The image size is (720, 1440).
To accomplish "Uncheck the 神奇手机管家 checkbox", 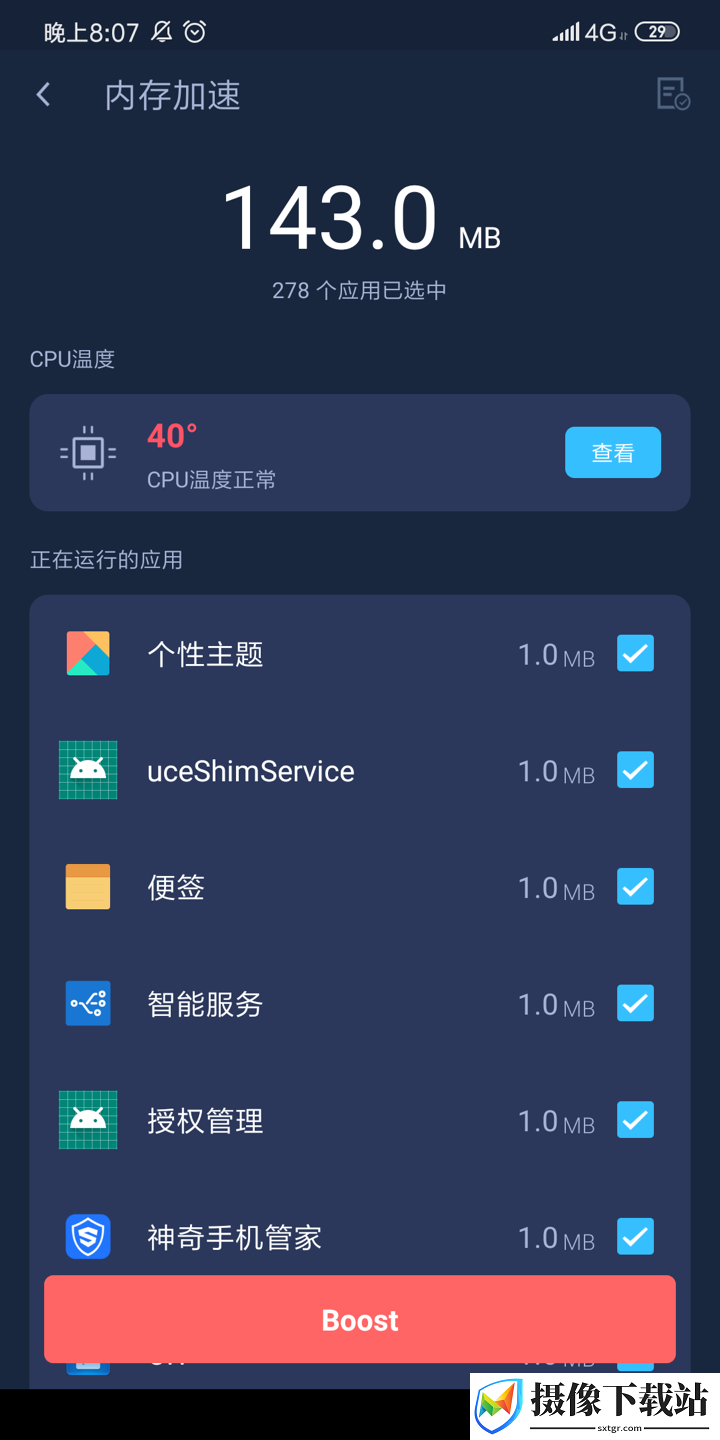I will click(x=635, y=1236).
